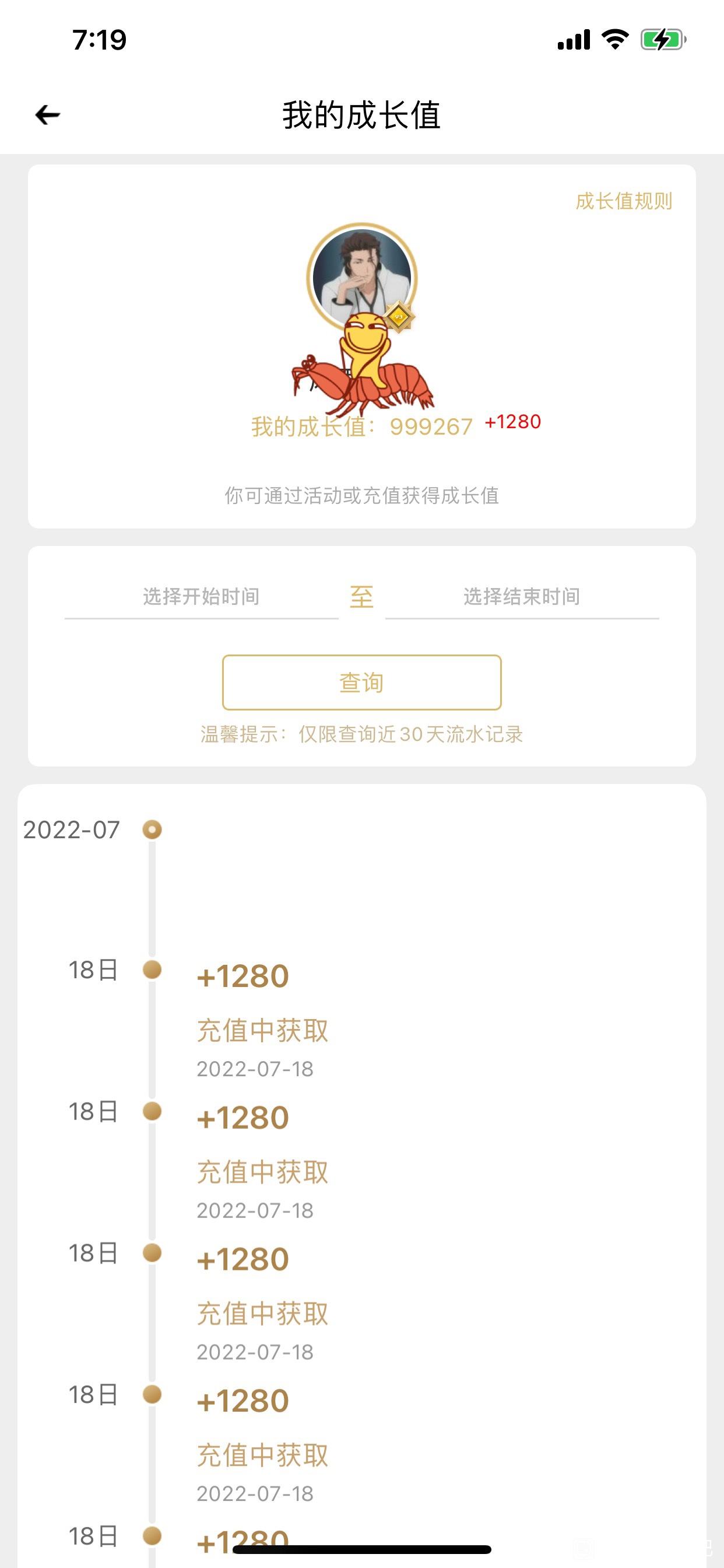
Task: Tap the 查询 button
Action: pos(362,682)
